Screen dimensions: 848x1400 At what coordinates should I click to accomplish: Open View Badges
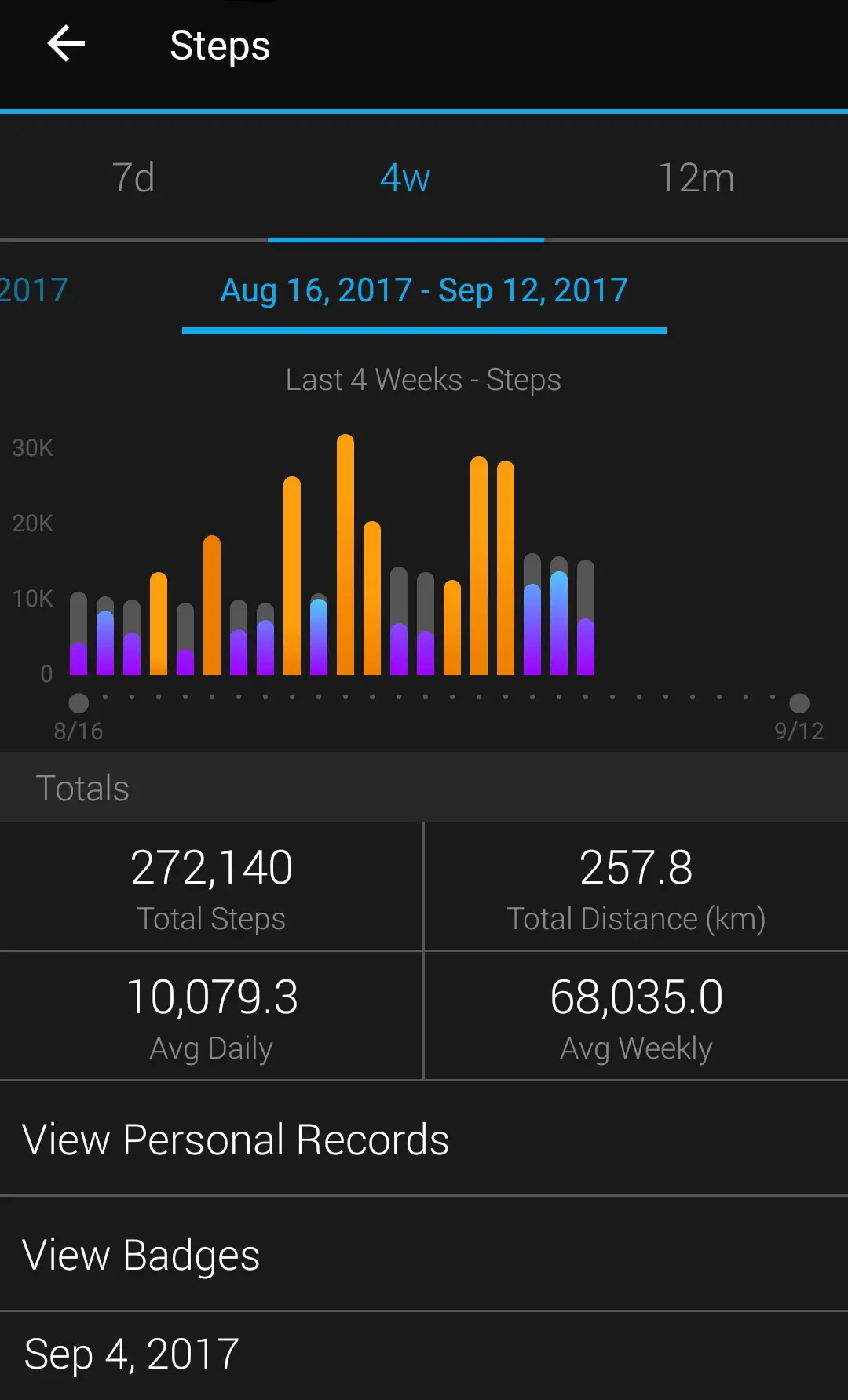[x=141, y=1255]
